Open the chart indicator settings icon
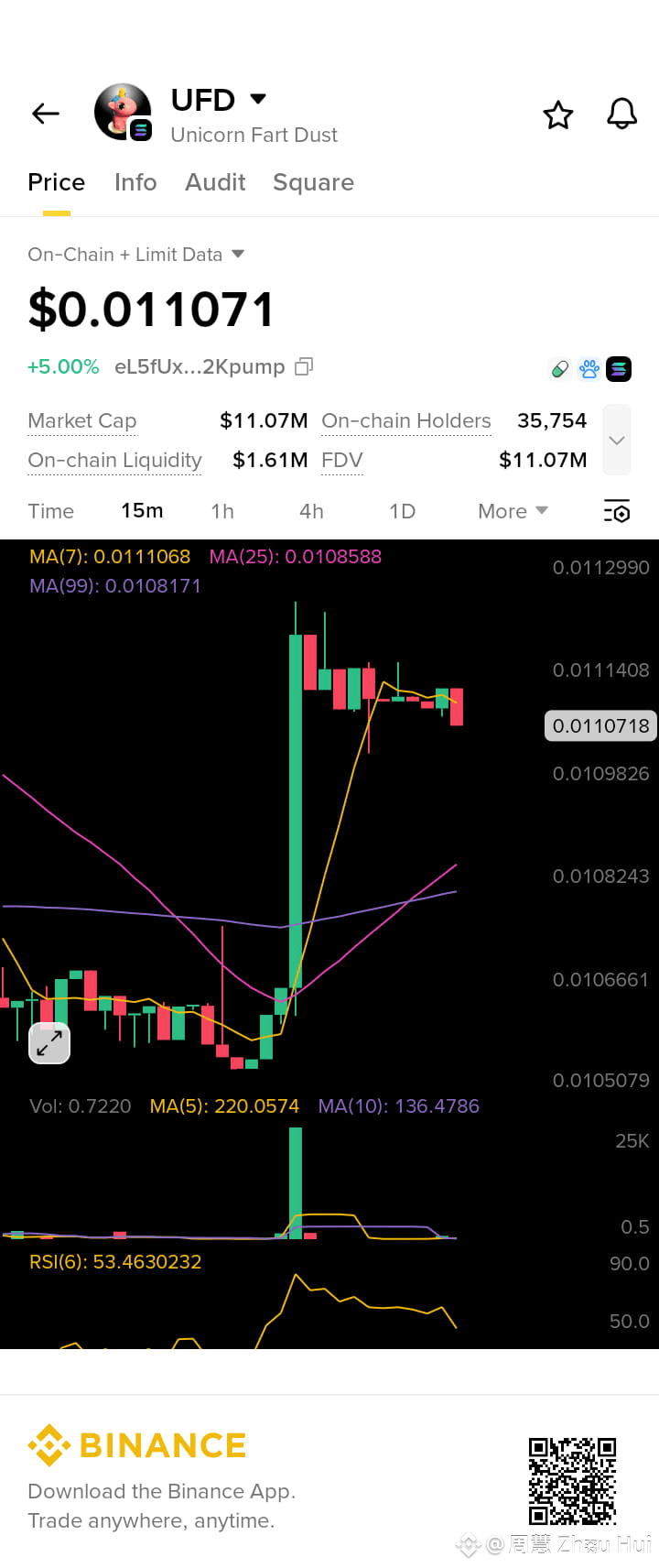 [617, 511]
